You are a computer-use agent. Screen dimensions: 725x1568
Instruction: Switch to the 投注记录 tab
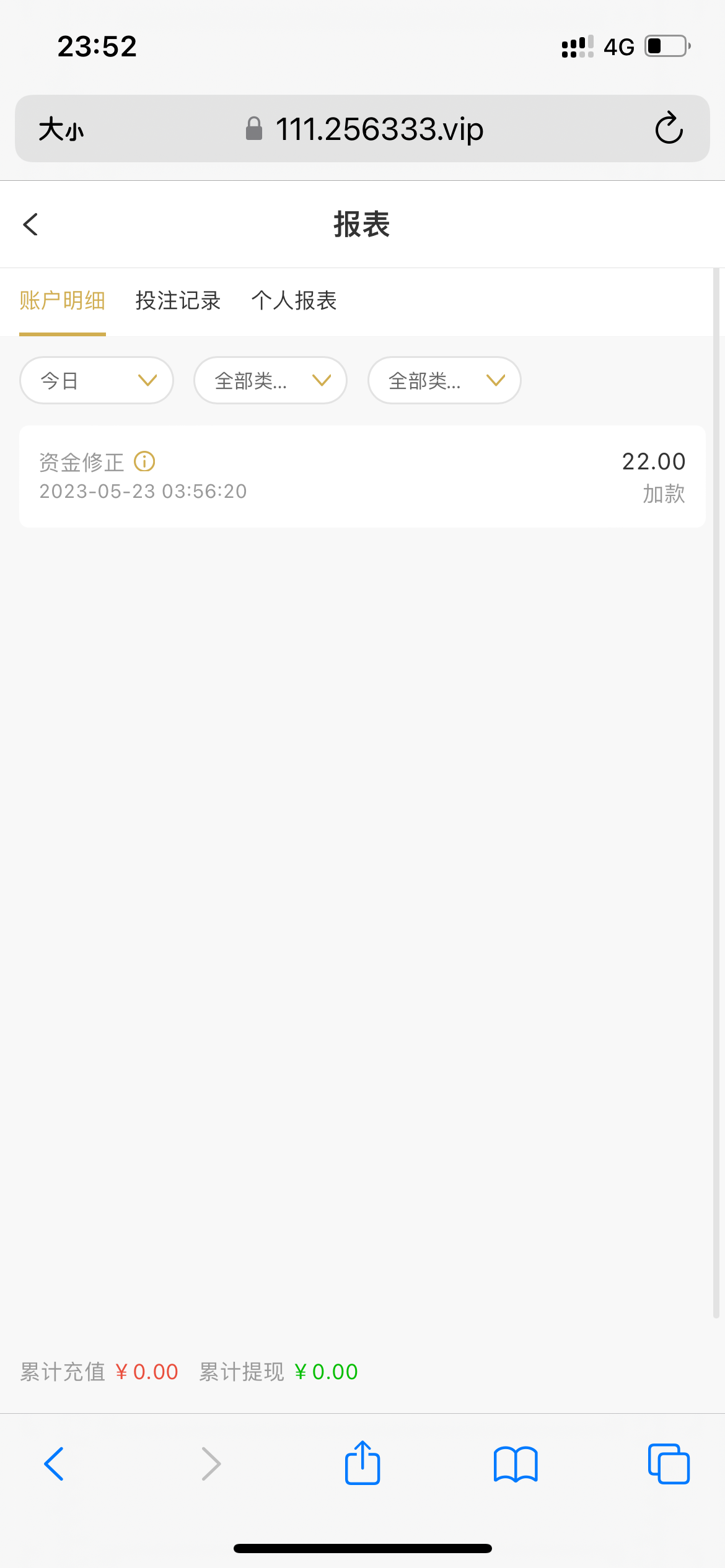[178, 301]
